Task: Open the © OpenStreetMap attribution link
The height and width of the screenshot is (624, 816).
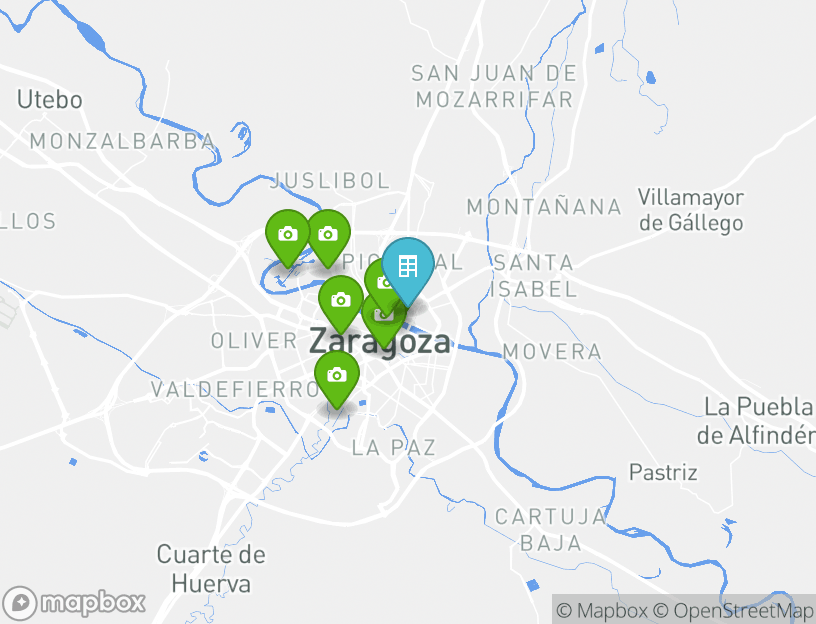Action: coord(733,610)
